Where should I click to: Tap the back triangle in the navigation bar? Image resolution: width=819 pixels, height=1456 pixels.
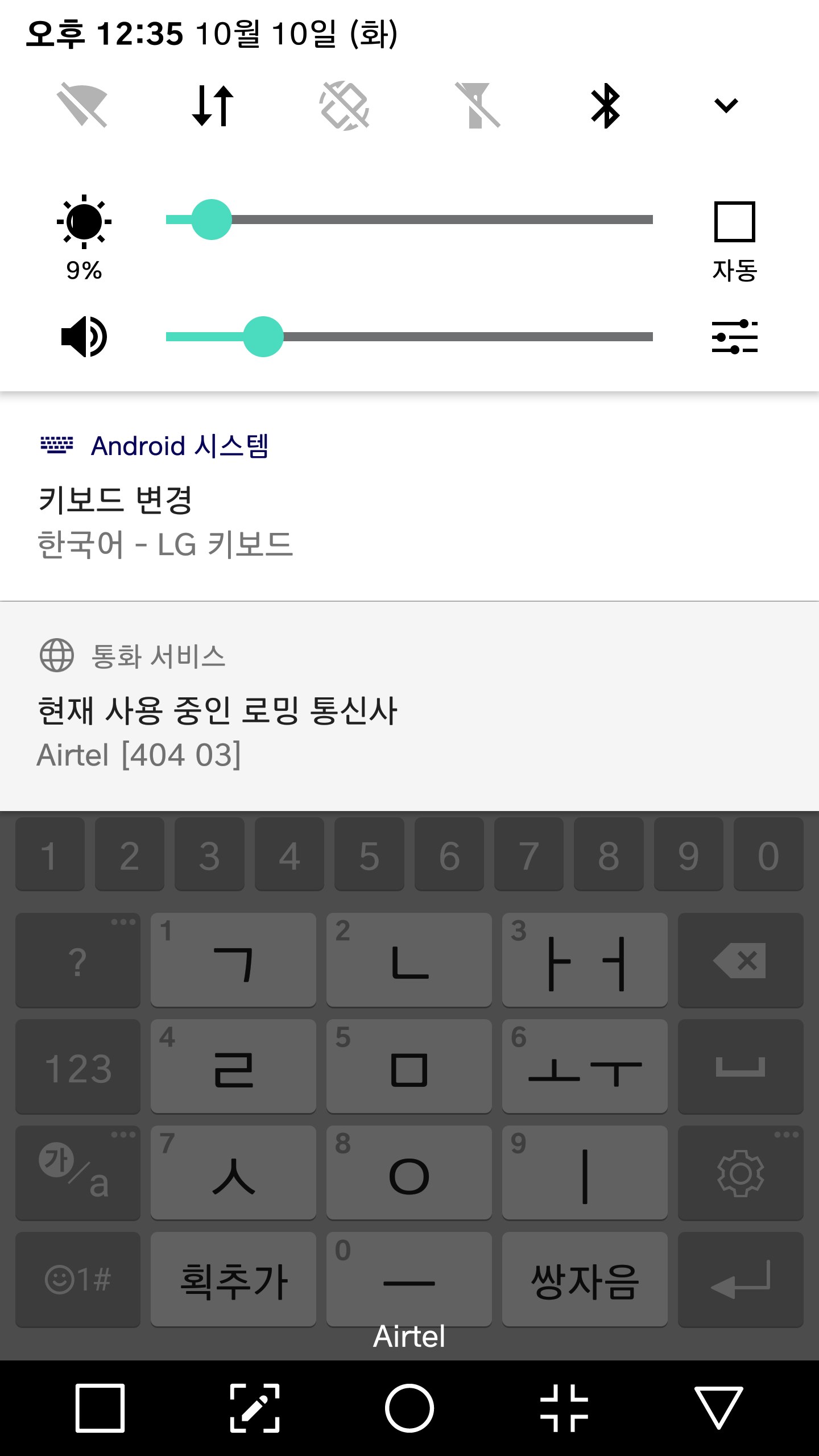(718, 1408)
